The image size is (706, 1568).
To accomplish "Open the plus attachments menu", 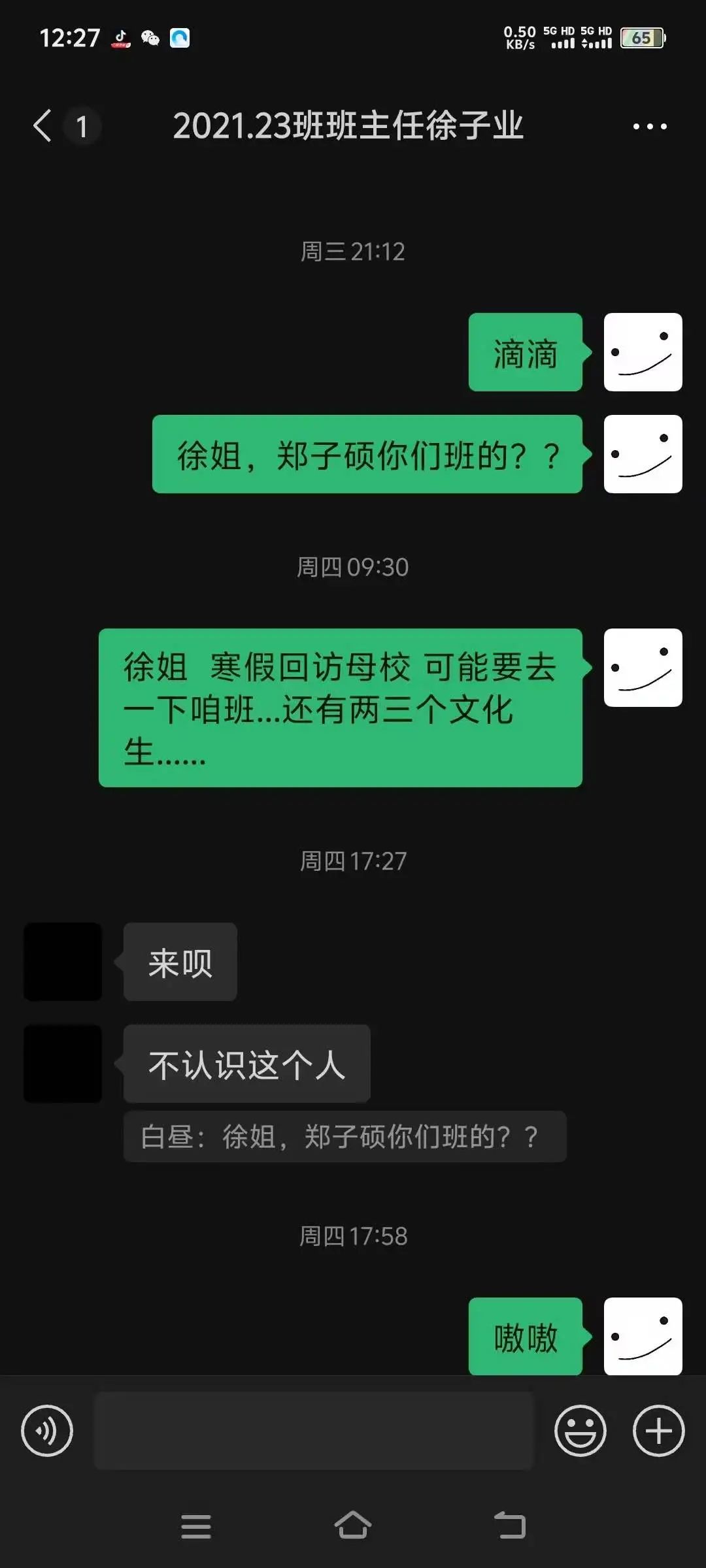I will [658, 1431].
